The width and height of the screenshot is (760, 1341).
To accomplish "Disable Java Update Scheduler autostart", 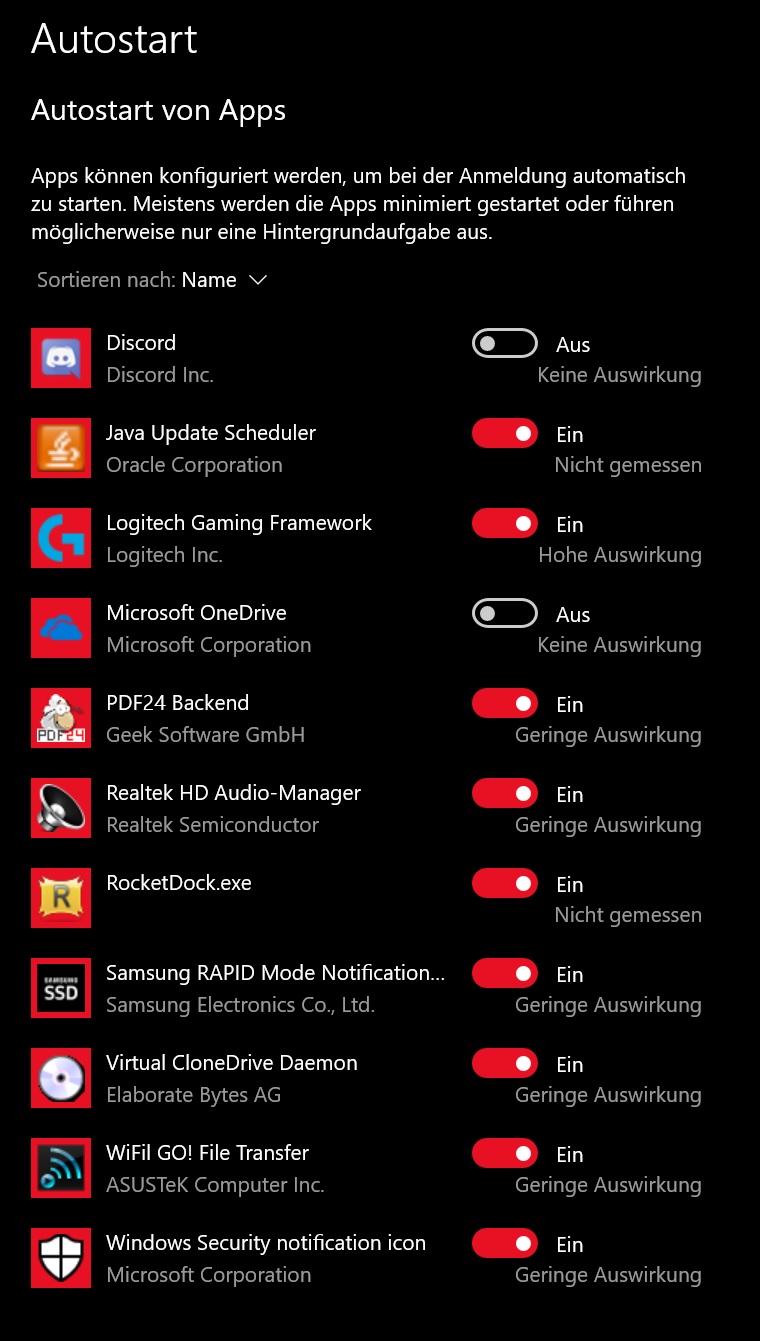I will pos(504,434).
